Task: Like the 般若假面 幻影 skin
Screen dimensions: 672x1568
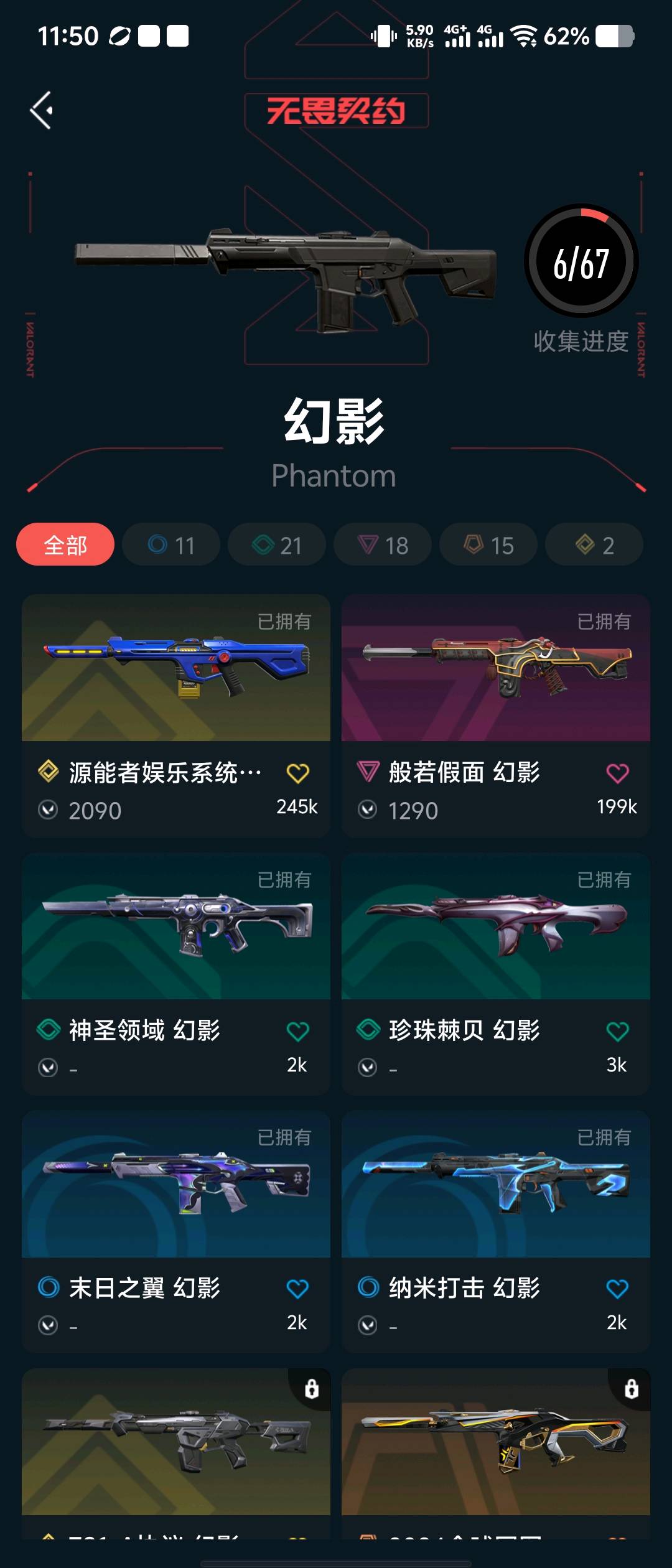Action: tap(617, 773)
